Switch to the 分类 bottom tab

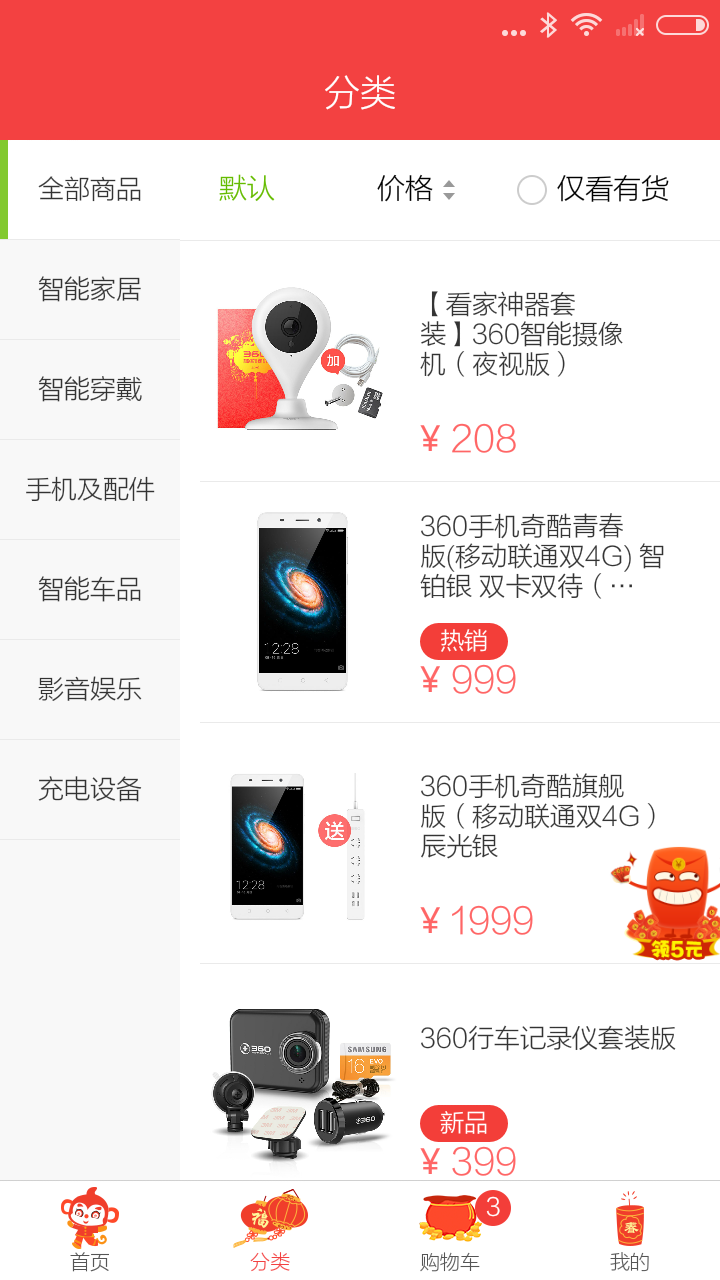click(x=270, y=1232)
